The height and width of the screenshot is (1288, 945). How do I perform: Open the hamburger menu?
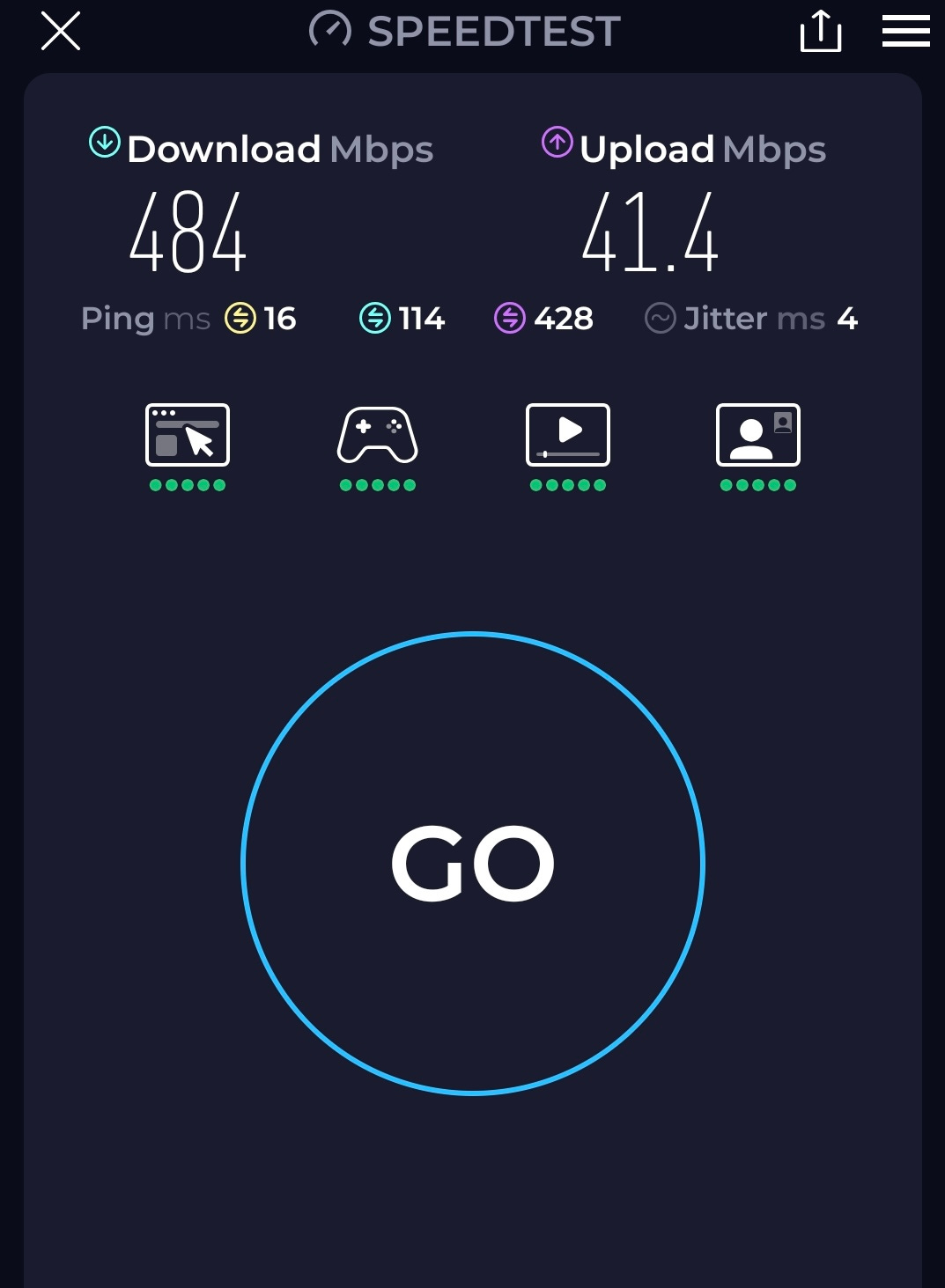[x=905, y=32]
